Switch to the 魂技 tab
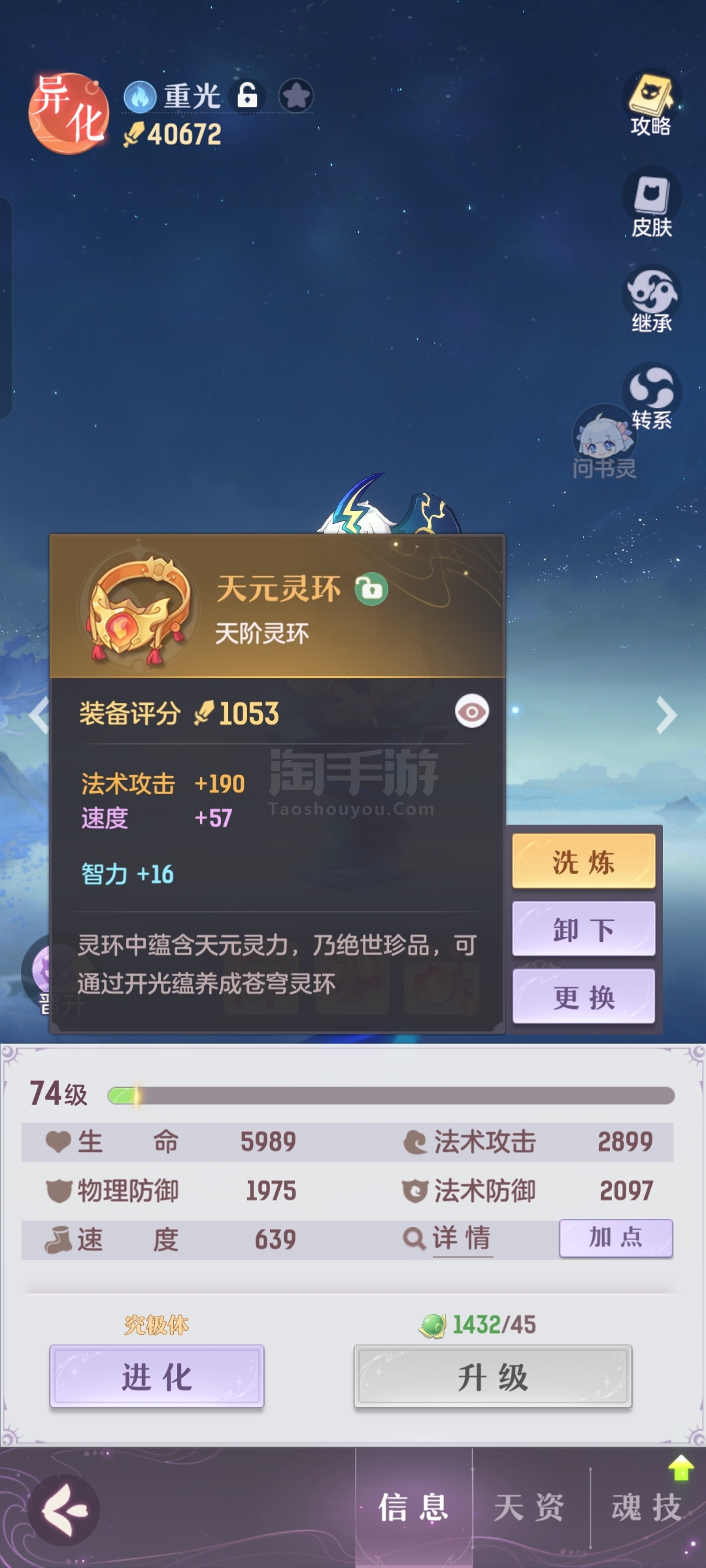 [x=647, y=1508]
